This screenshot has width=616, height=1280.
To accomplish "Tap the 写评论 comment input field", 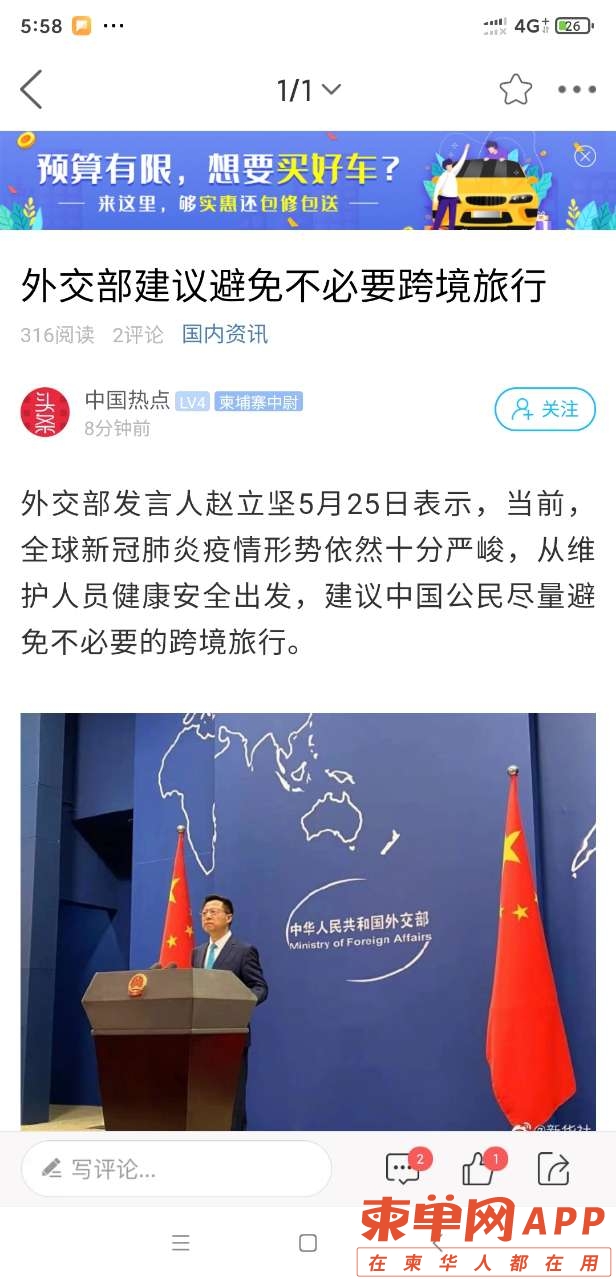I will [x=176, y=1168].
